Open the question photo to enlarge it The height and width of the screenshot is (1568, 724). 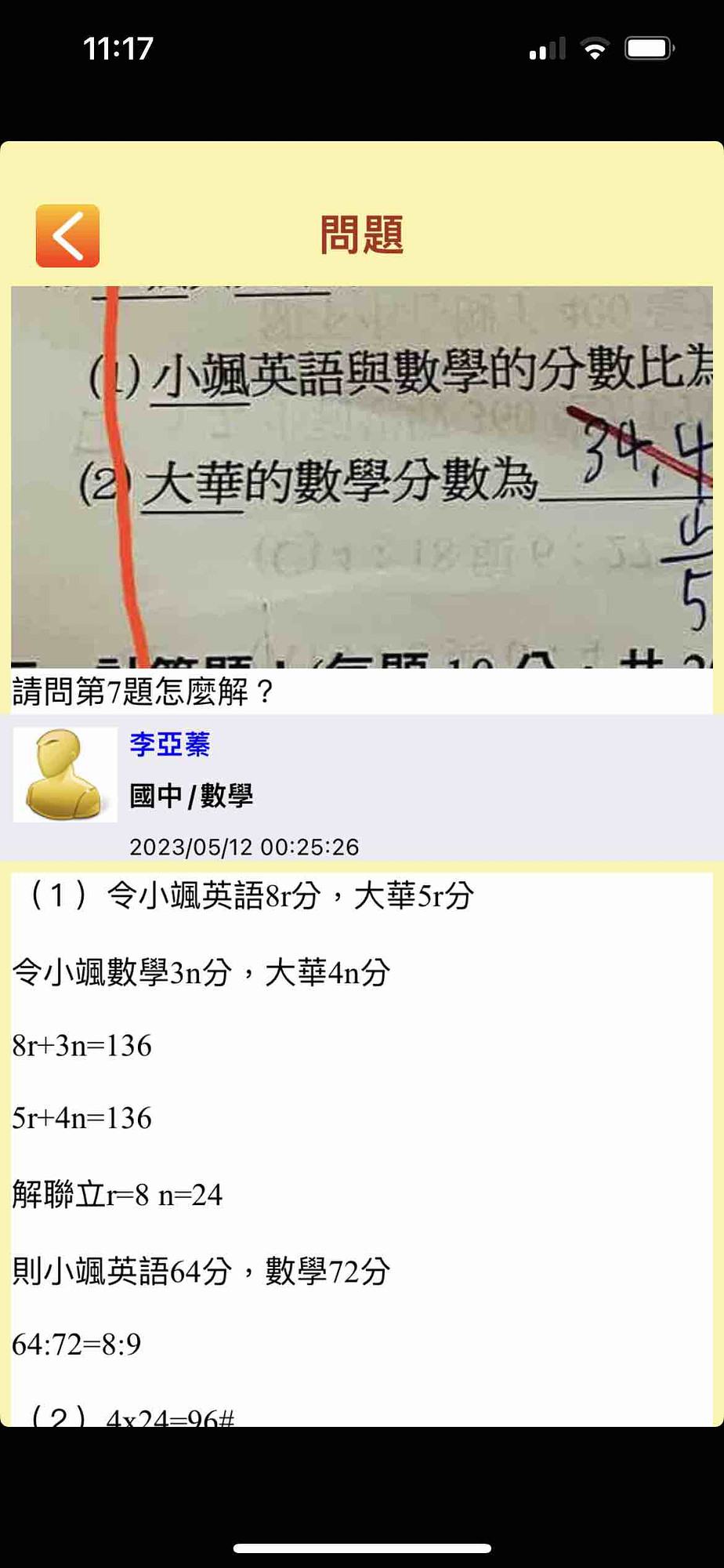point(361,477)
